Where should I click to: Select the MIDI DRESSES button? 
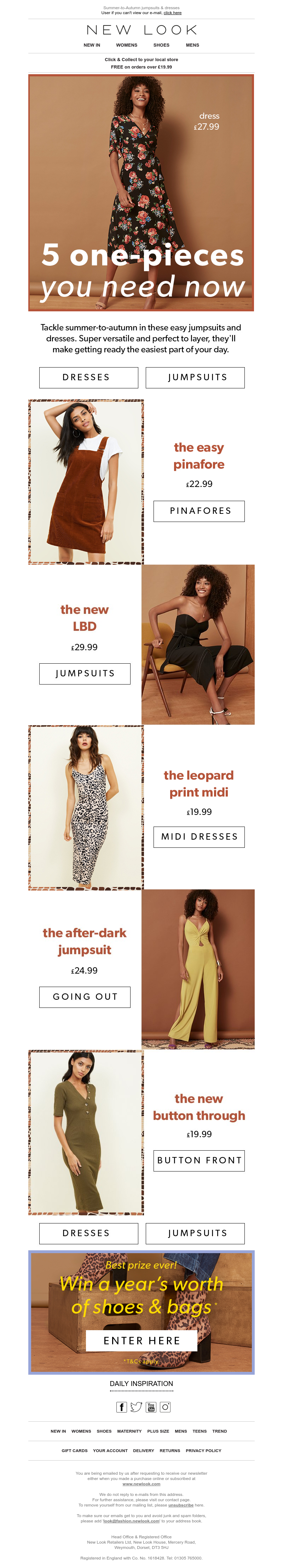(199, 836)
